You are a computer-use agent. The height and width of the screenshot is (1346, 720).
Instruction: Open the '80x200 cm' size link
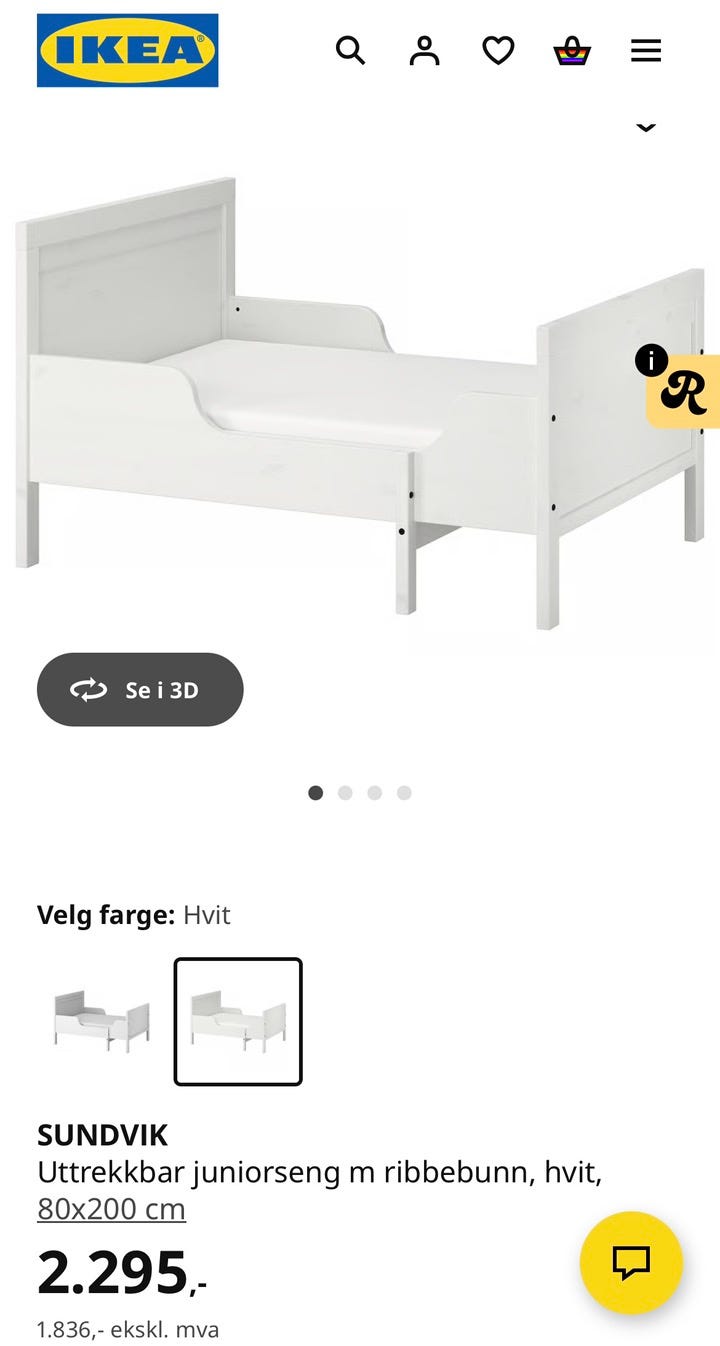(x=110, y=1210)
